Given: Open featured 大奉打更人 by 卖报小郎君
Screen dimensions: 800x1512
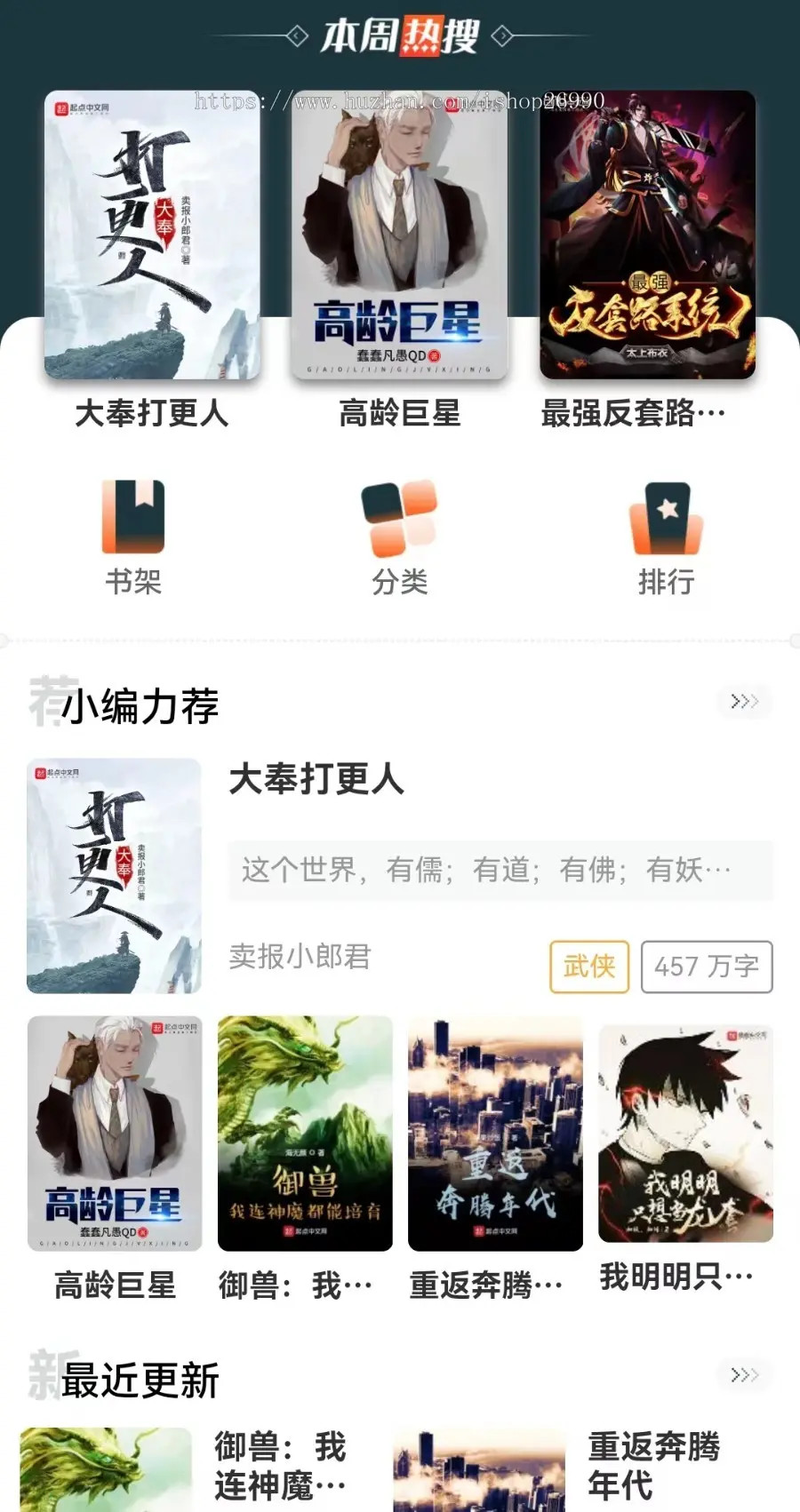Looking at the screenshot, I should 316,780.
